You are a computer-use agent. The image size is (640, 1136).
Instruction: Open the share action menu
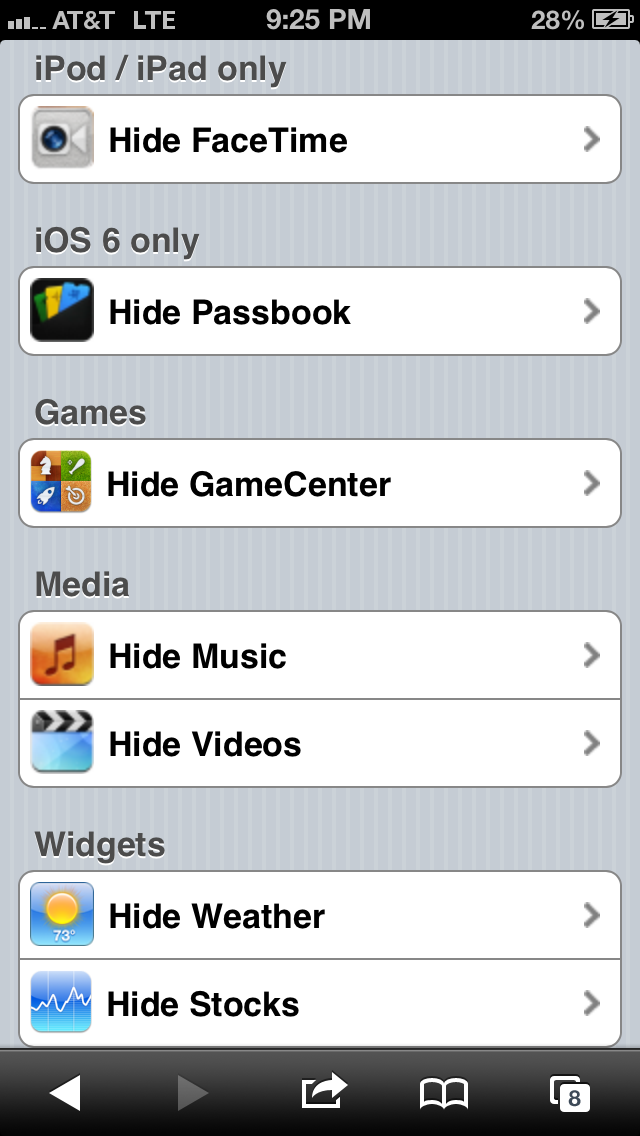(323, 1091)
